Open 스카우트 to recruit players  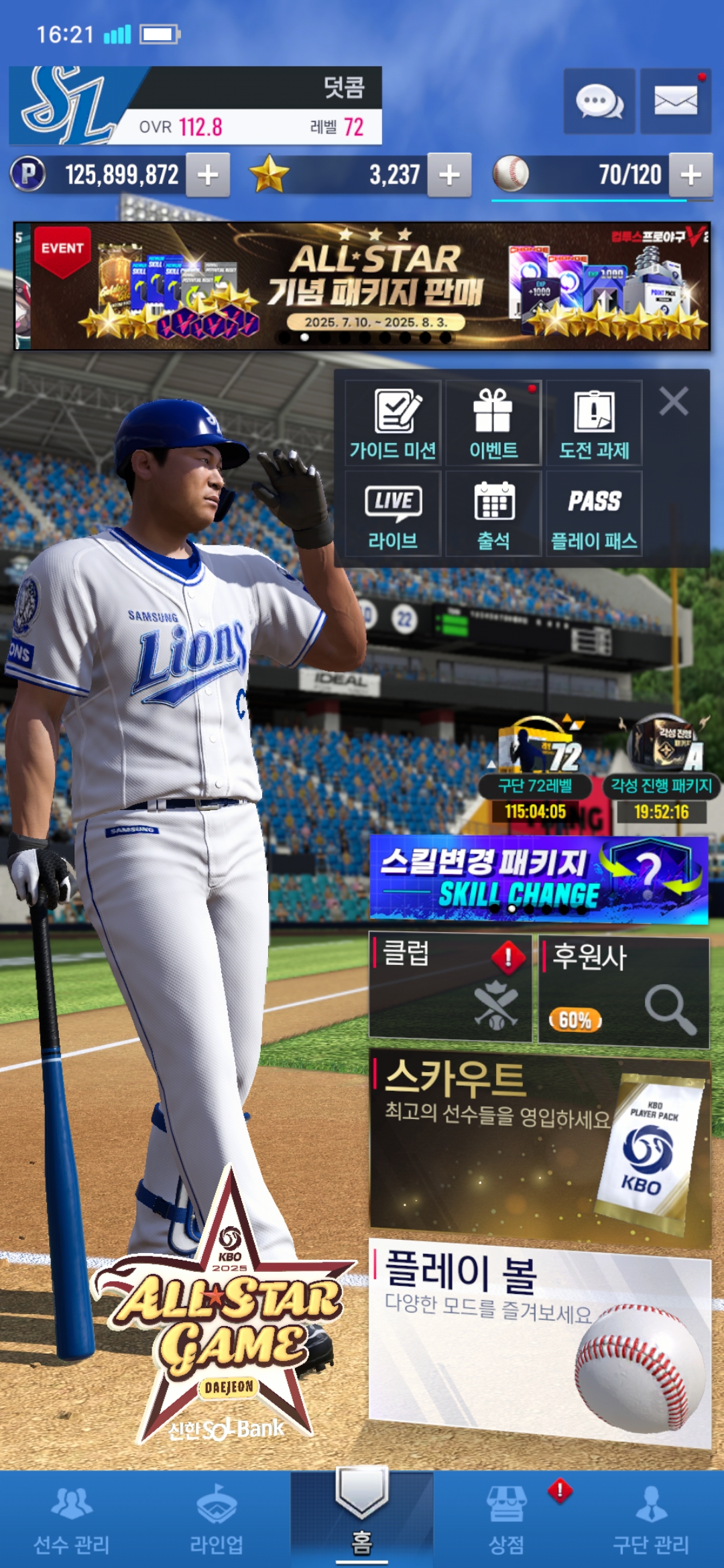click(539, 1146)
